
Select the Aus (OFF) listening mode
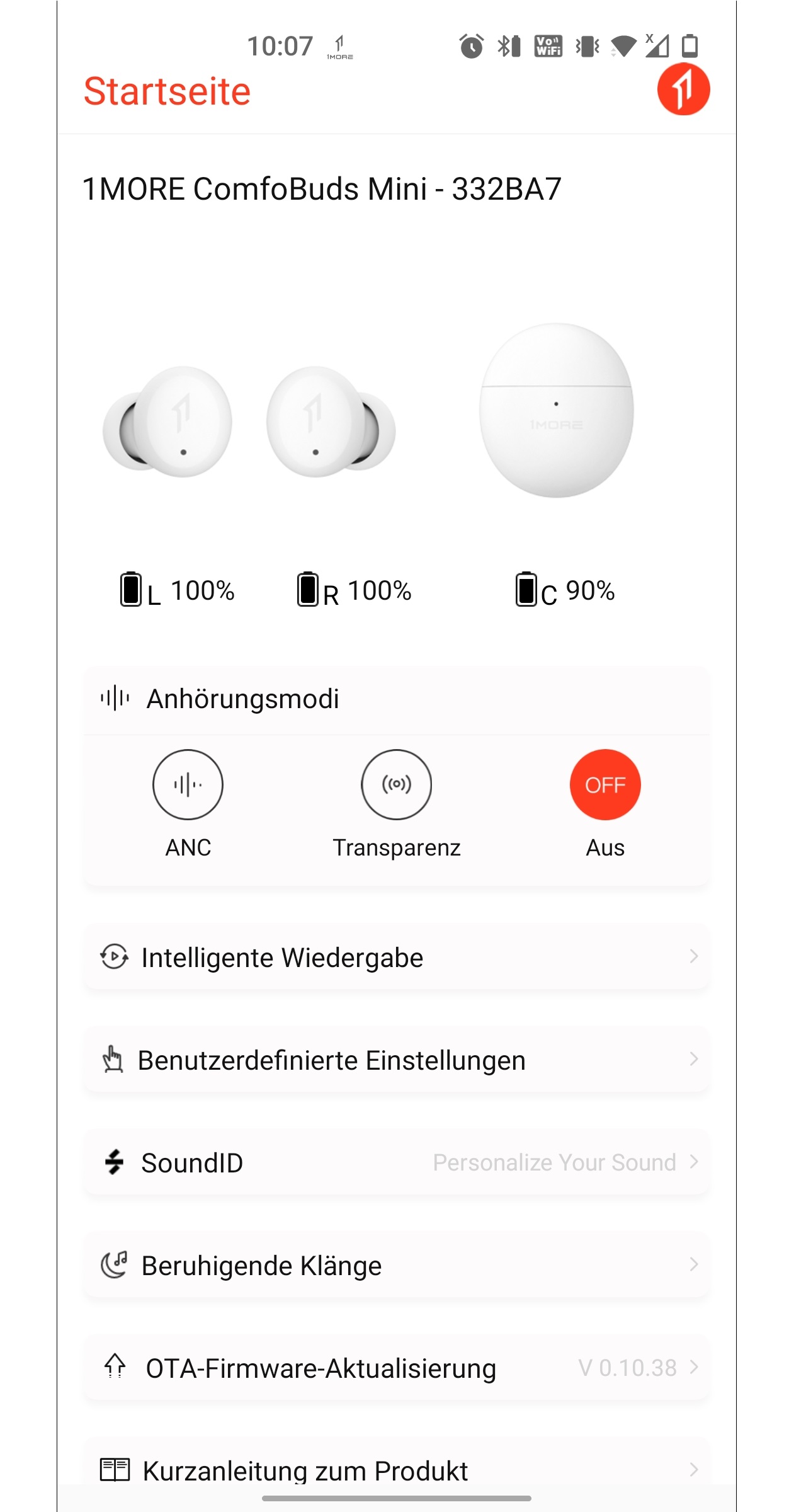click(x=605, y=785)
